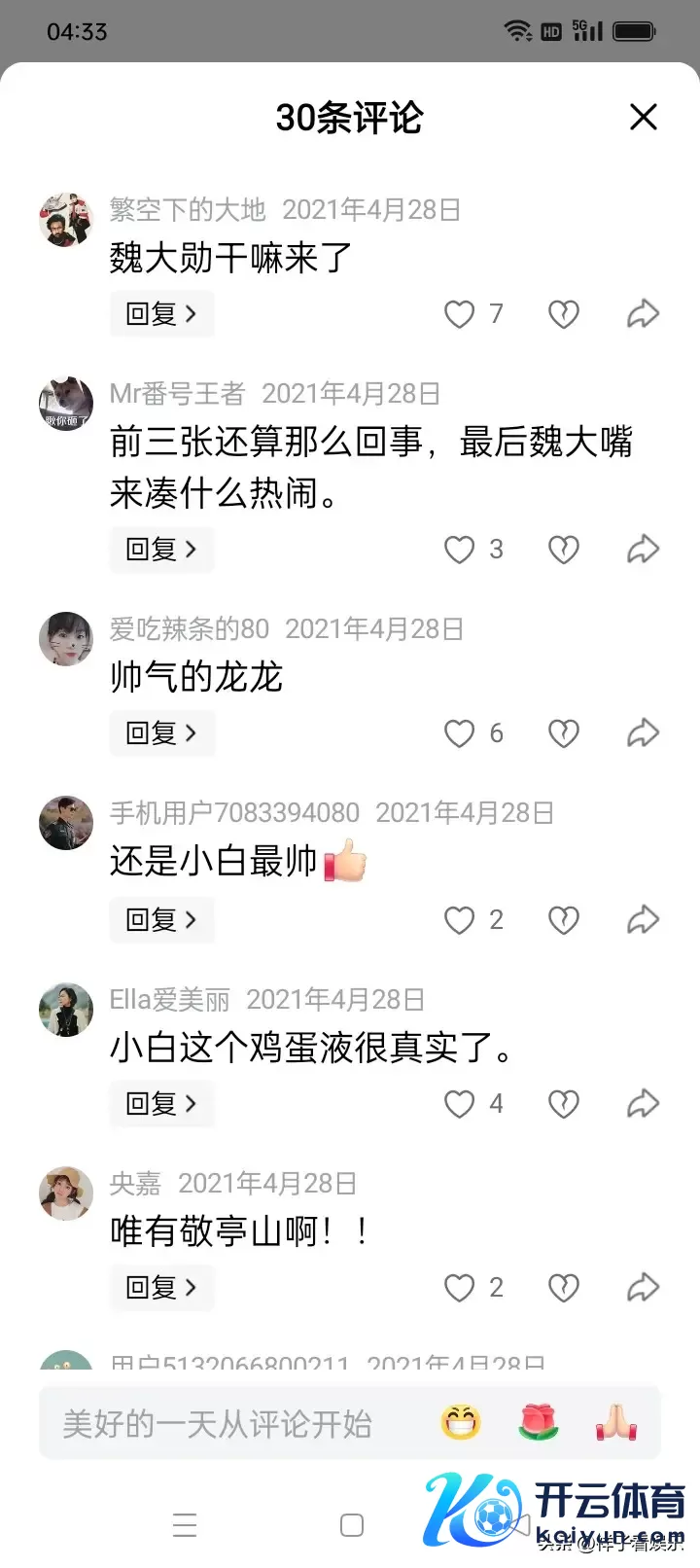Image resolution: width=700 pixels, height=1568 pixels.
Task: Share the comment by Mr番号王者
Action: point(643,550)
